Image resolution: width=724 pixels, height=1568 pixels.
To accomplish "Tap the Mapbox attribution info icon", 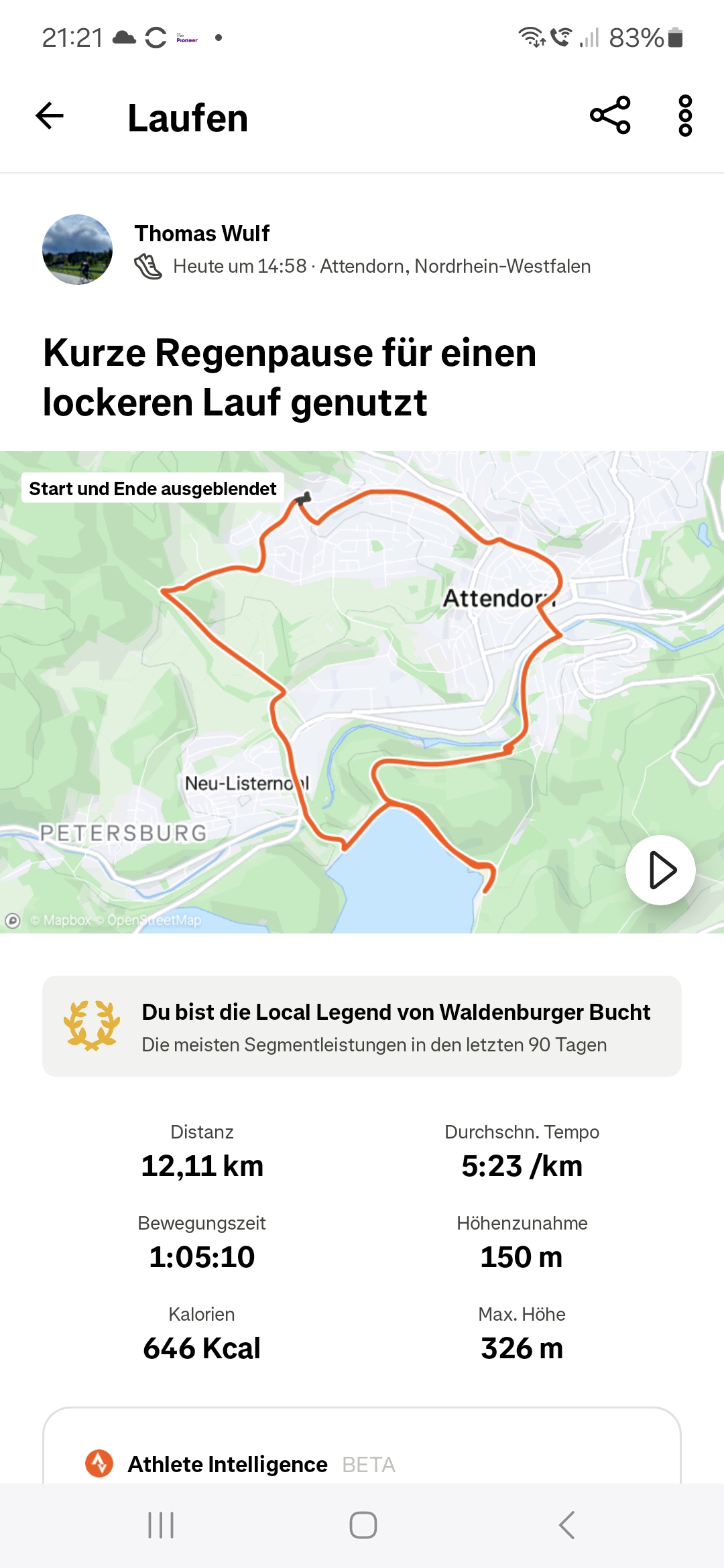I will [x=13, y=921].
